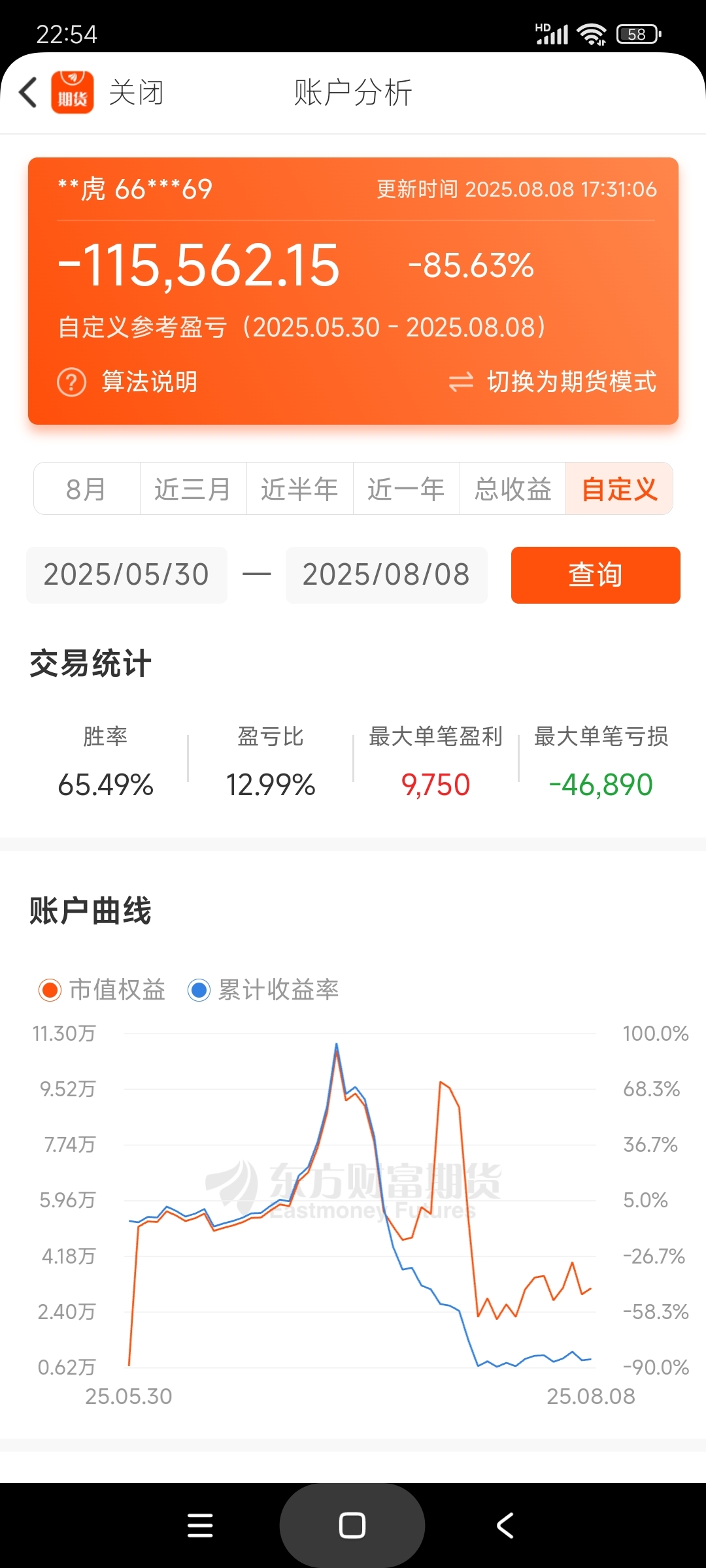Switch to futures mode via 切换为期货模式
This screenshot has height=1568, width=706.
point(552,382)
